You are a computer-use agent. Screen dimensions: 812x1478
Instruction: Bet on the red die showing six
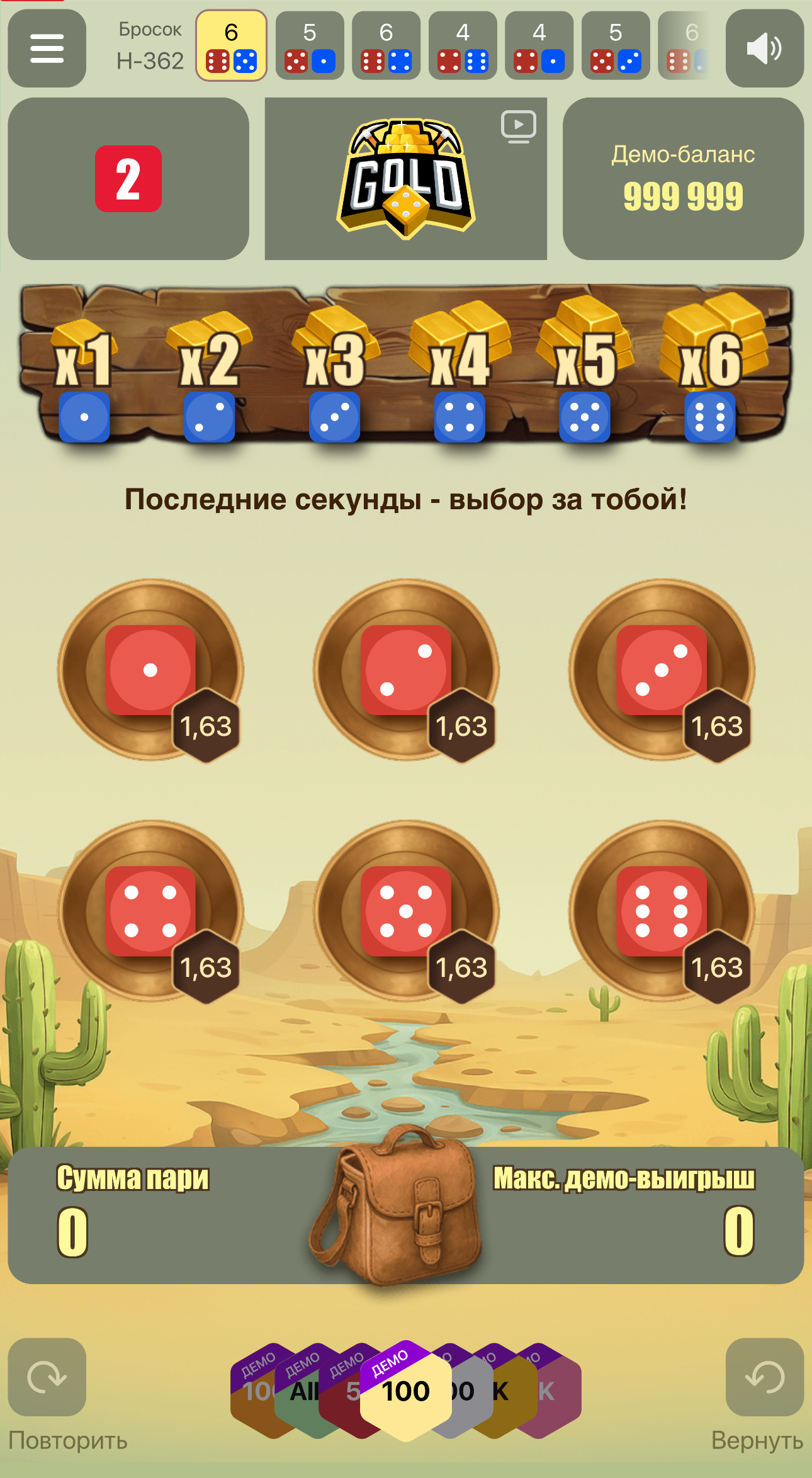pyautogui.click(x=662, y=910)
